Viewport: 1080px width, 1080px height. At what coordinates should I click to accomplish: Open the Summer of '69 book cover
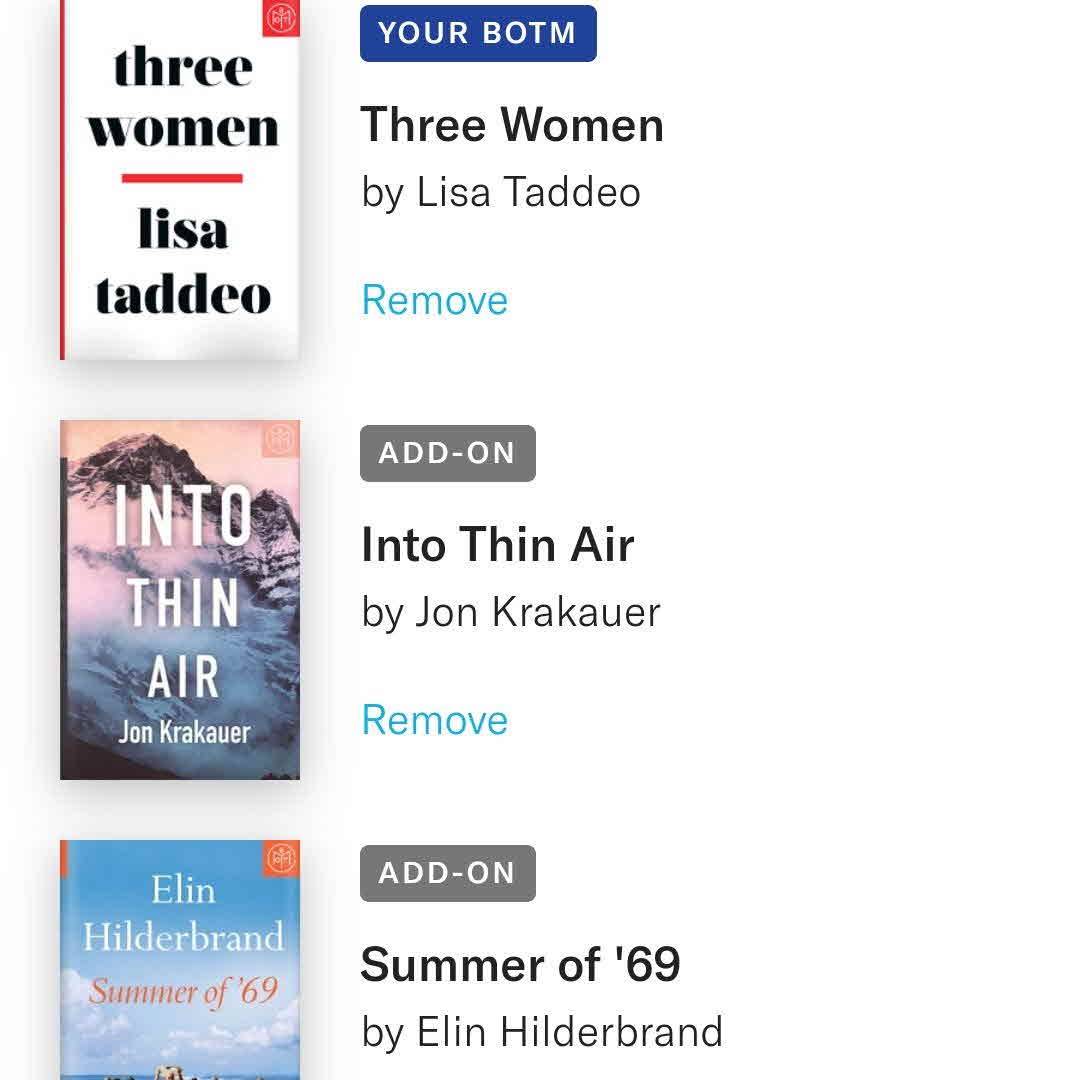point(180,960)
